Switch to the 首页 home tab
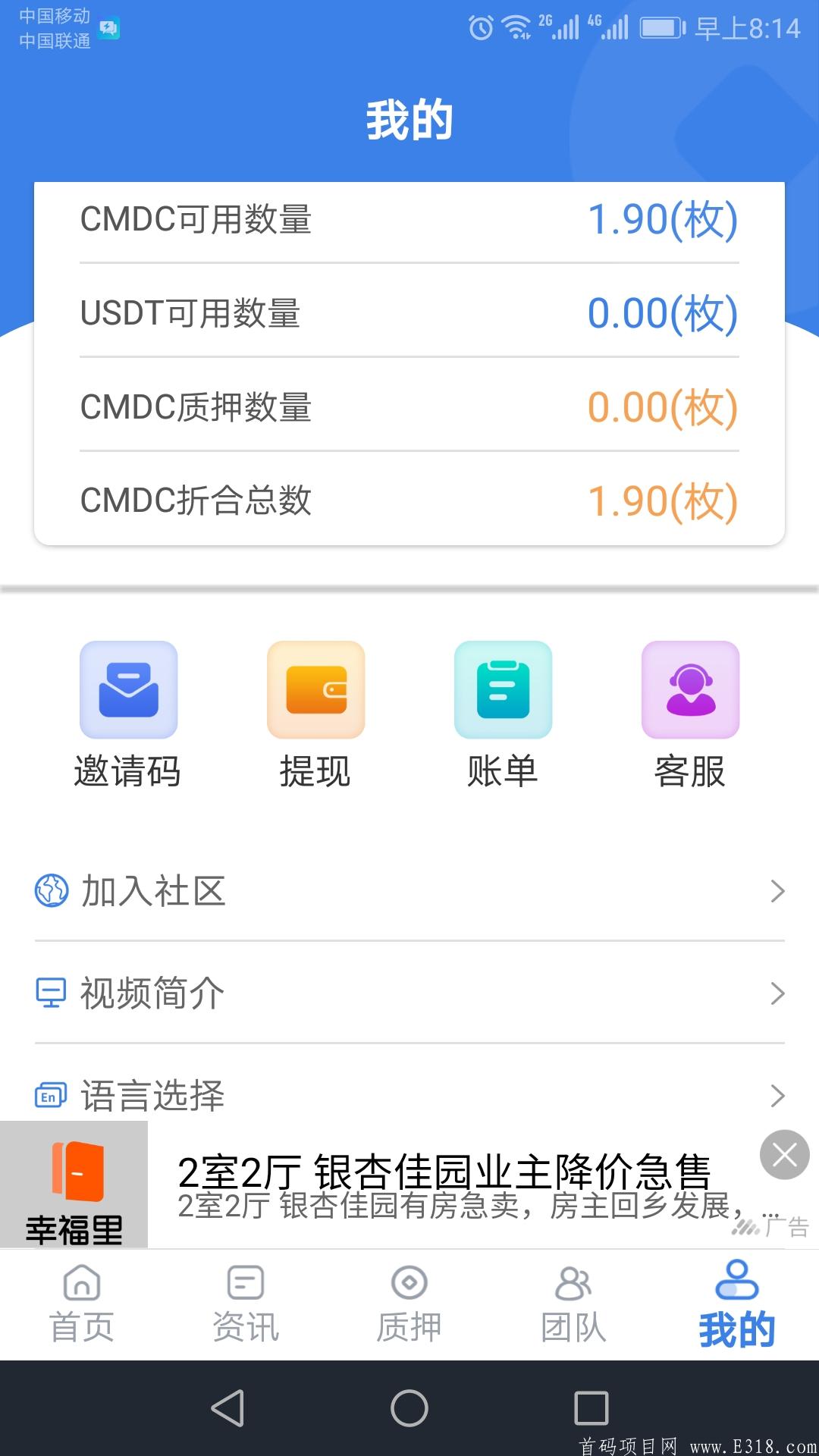Viewport: 819px width, 1456px height. pyautogui.click(x=82, y=1304)
